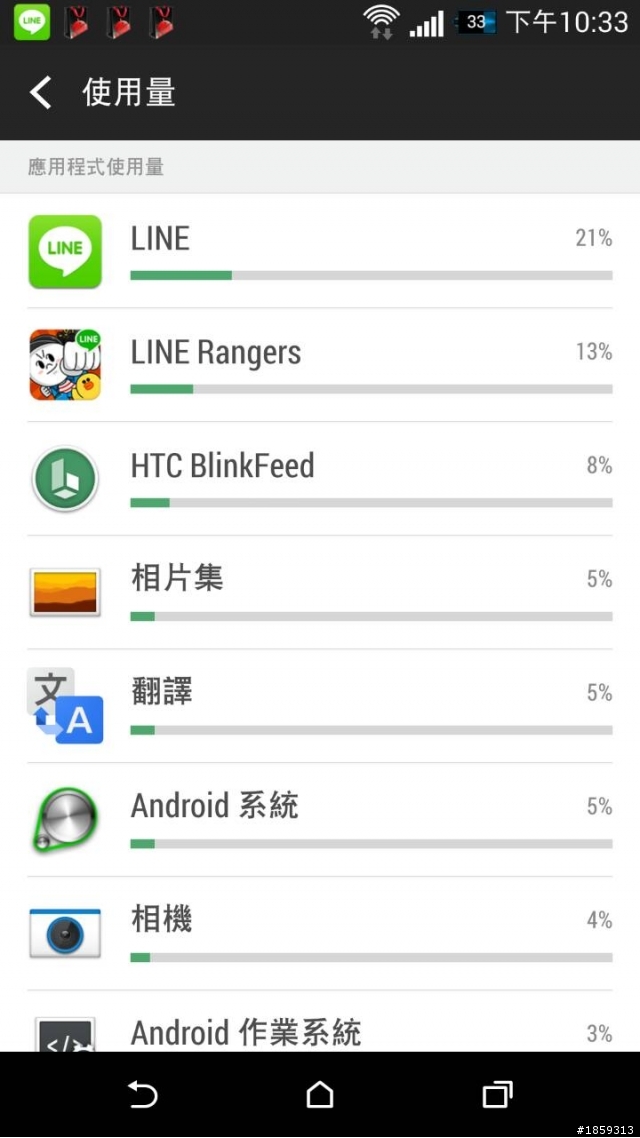Show details for Android 系統
The image size is (640, 1138).
[x=320, y=820]
